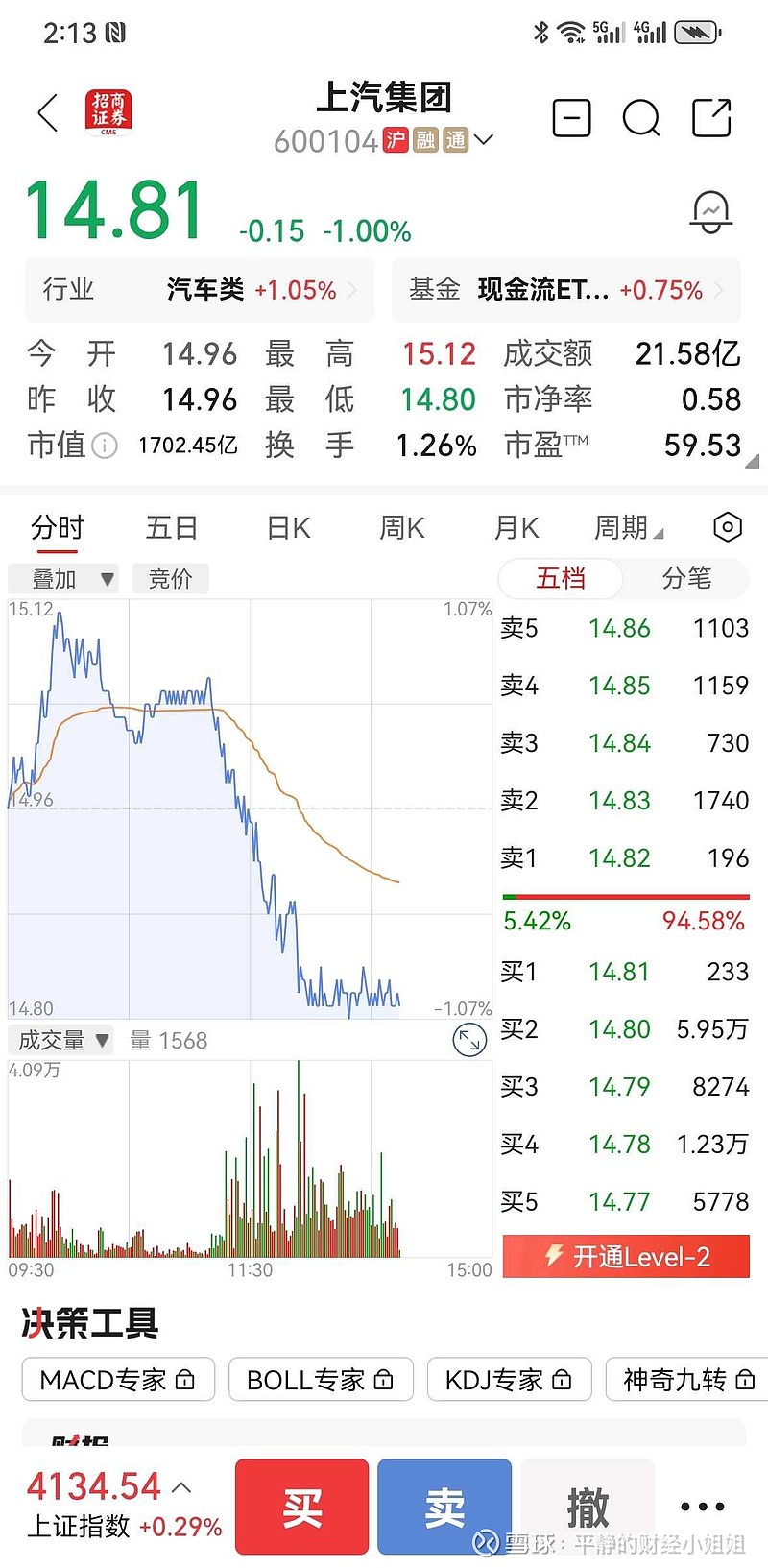Image resolution: width=768 pixels, height=1568 pixels.
Task: Switch order book from 五档 to 分笔
Action: point(687,578)
